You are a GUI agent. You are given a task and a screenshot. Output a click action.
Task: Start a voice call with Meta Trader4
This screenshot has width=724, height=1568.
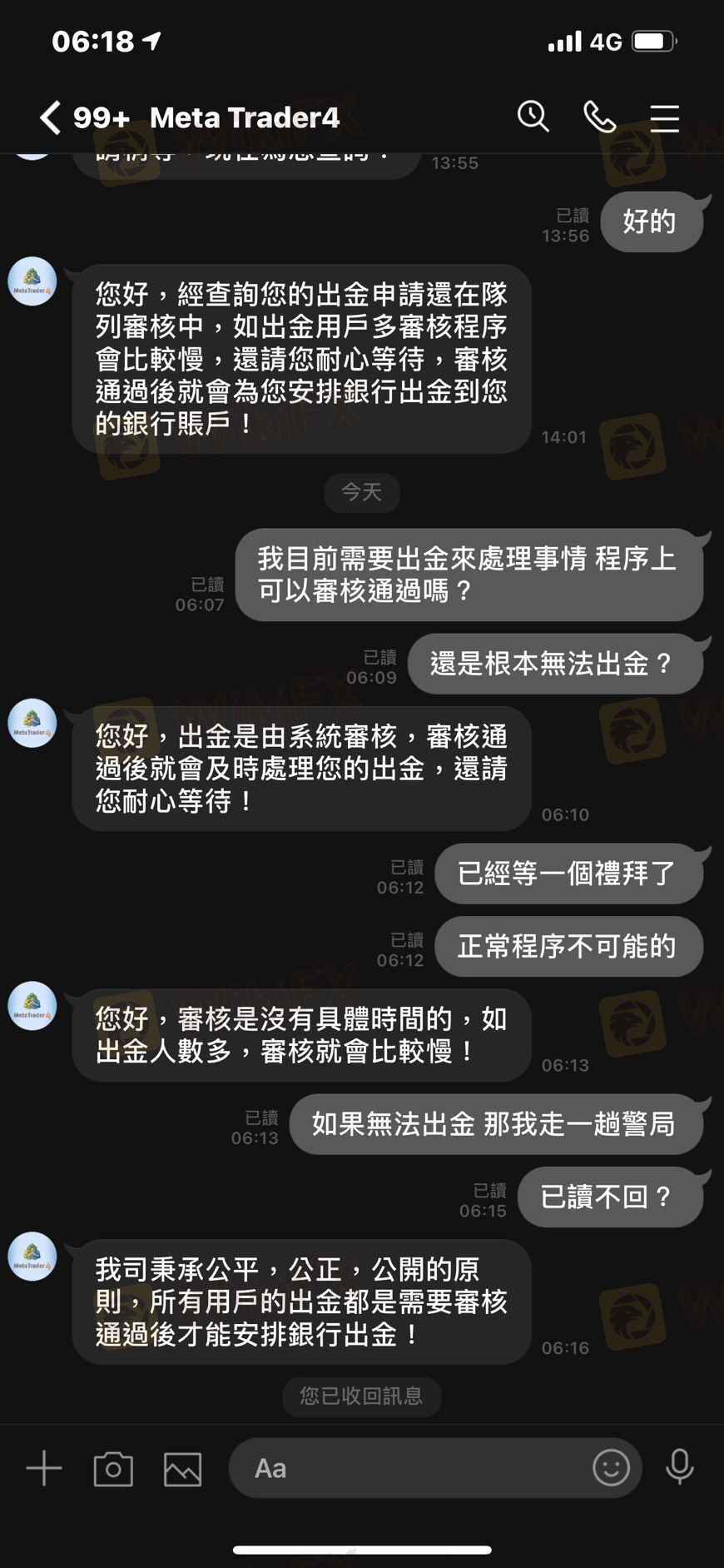pos(599,117)
